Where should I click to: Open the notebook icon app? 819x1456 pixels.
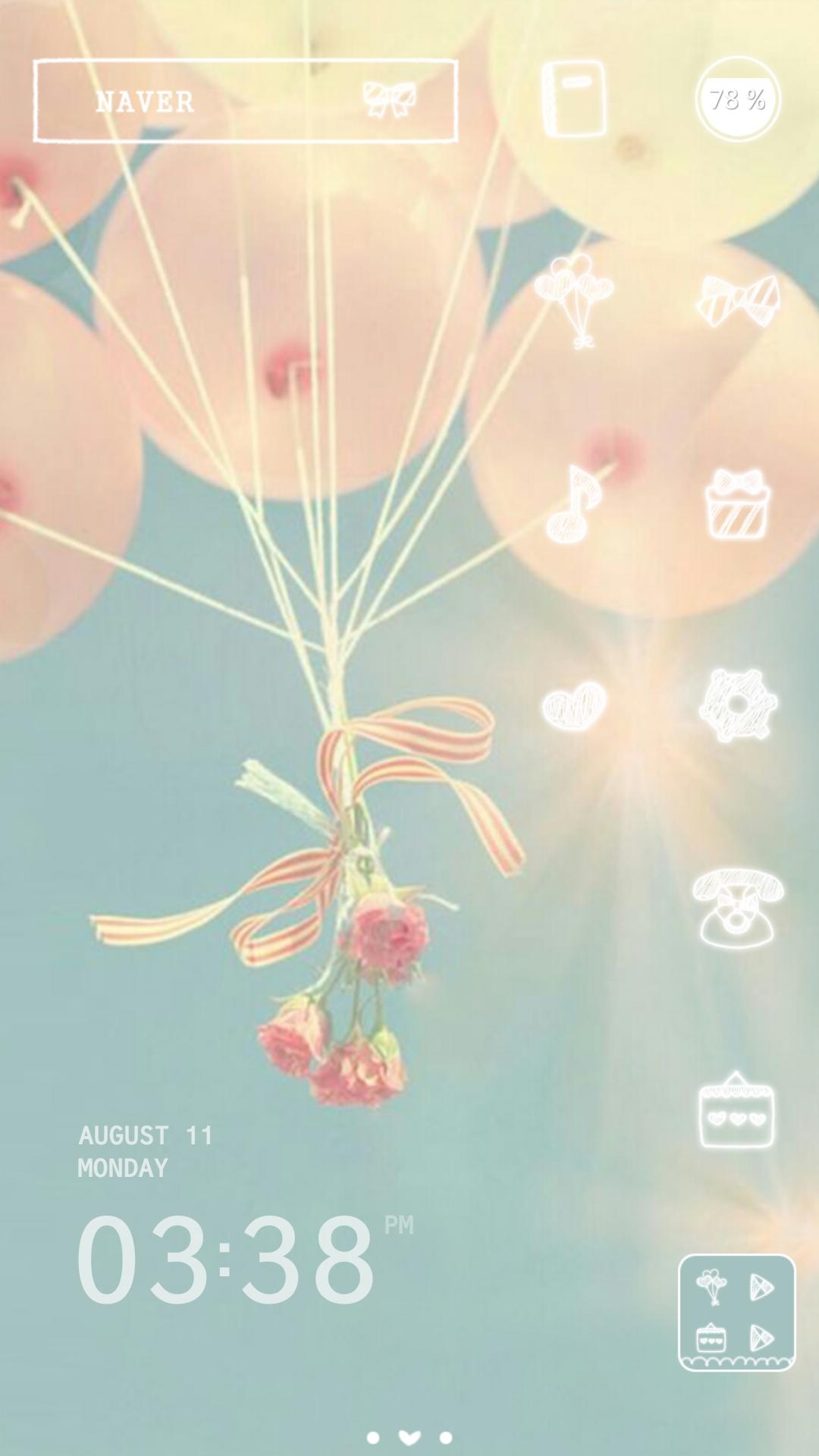574,99
